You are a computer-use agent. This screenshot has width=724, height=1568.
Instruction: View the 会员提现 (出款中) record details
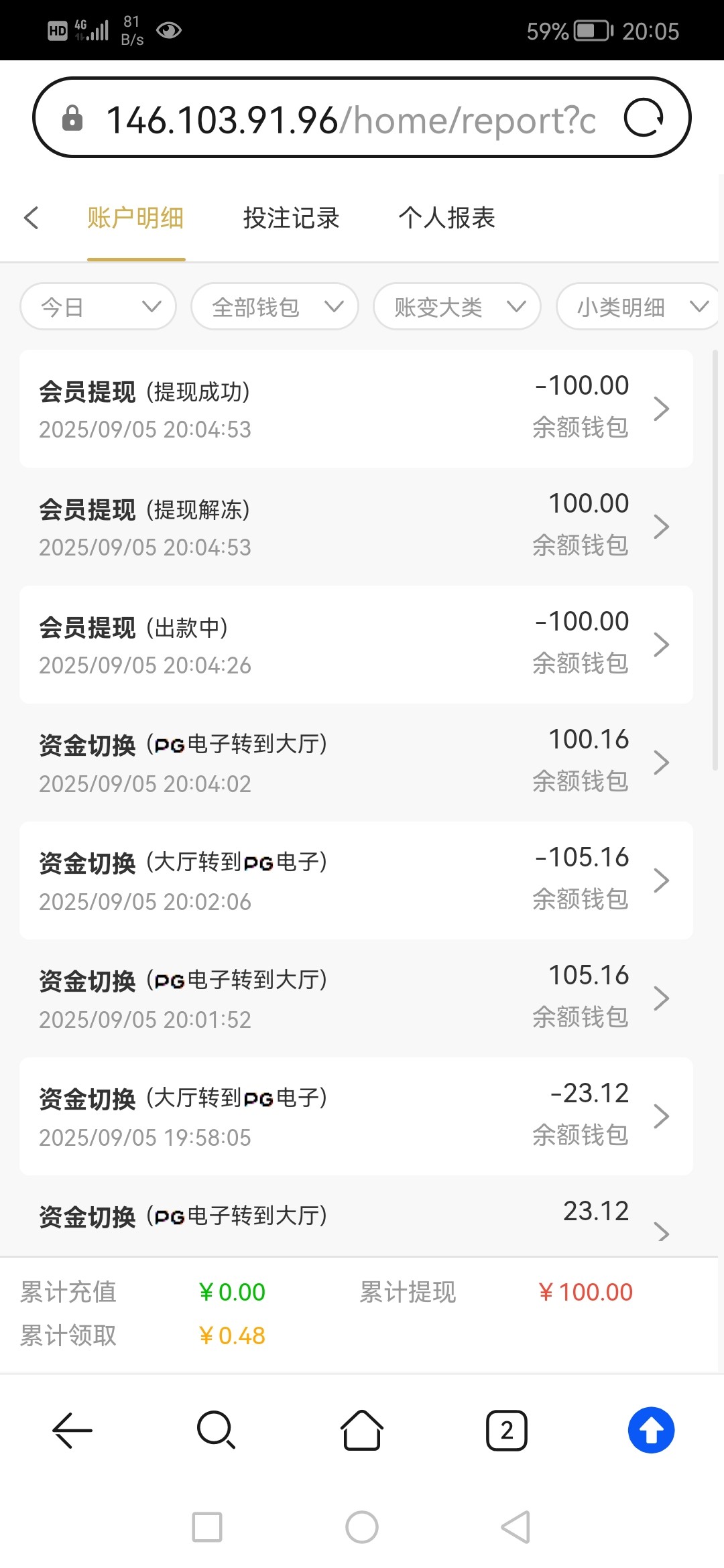point(355,645)
